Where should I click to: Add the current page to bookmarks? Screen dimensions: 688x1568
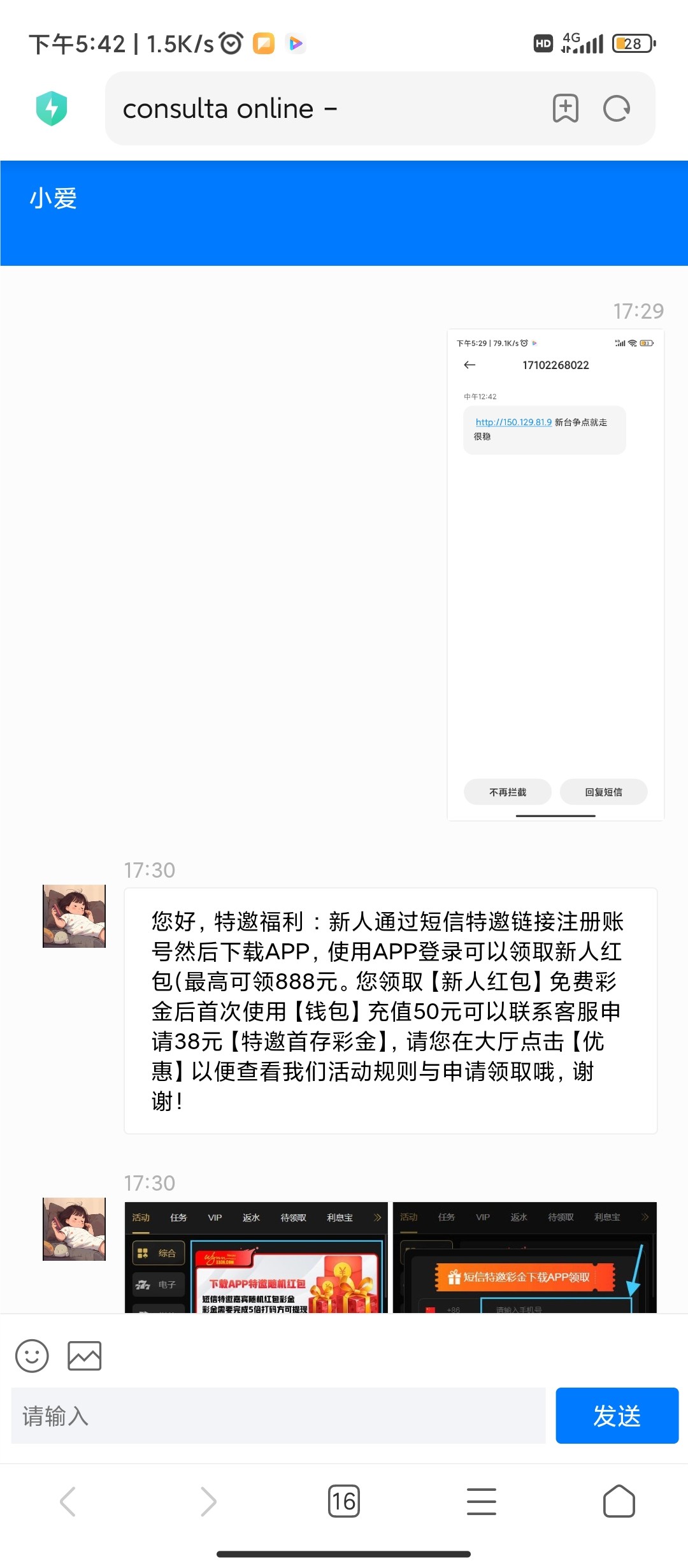coord(564,108)
